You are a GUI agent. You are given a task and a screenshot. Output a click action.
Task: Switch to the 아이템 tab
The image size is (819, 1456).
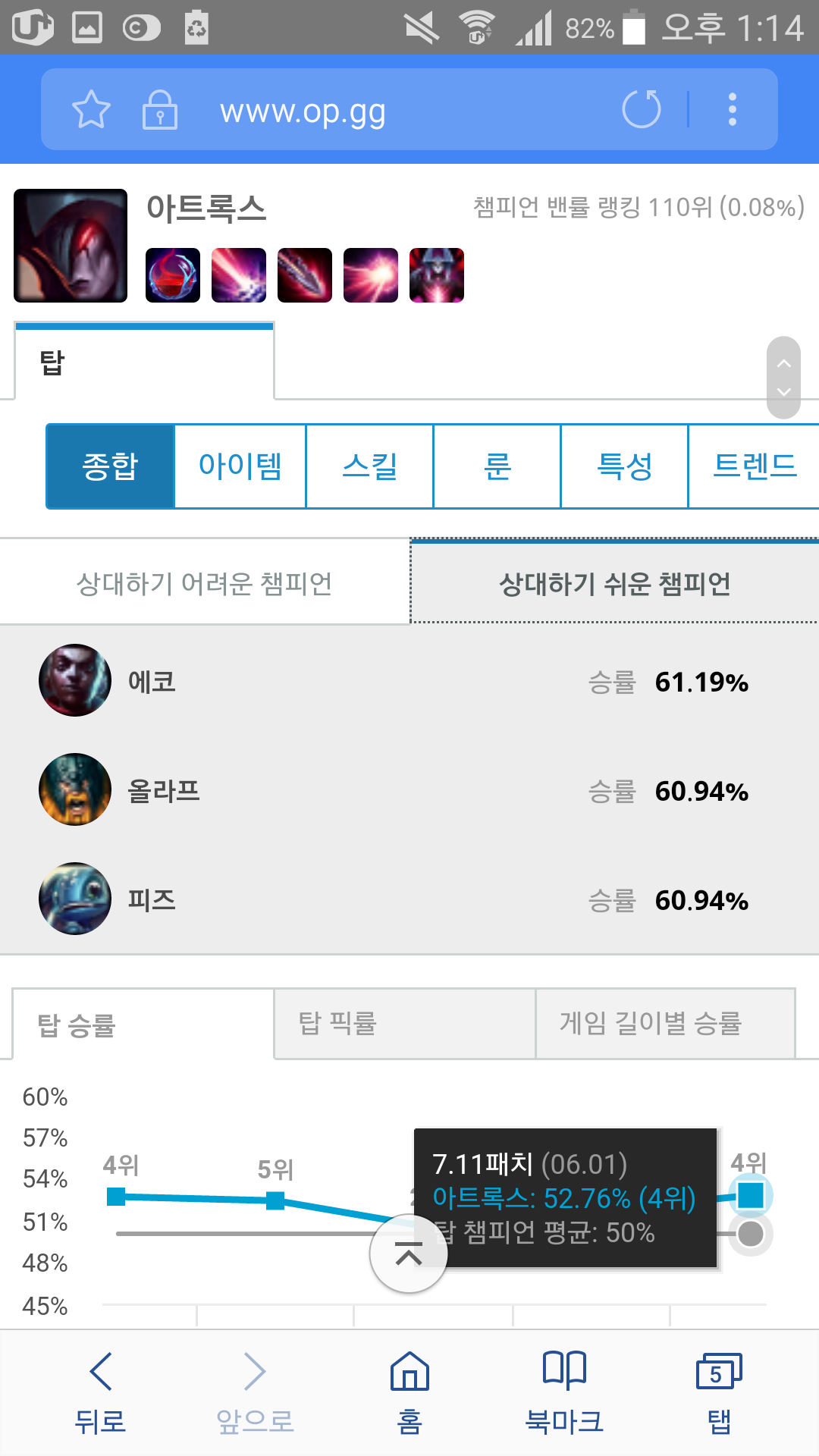pyautogui.click(x=240, y=466)
